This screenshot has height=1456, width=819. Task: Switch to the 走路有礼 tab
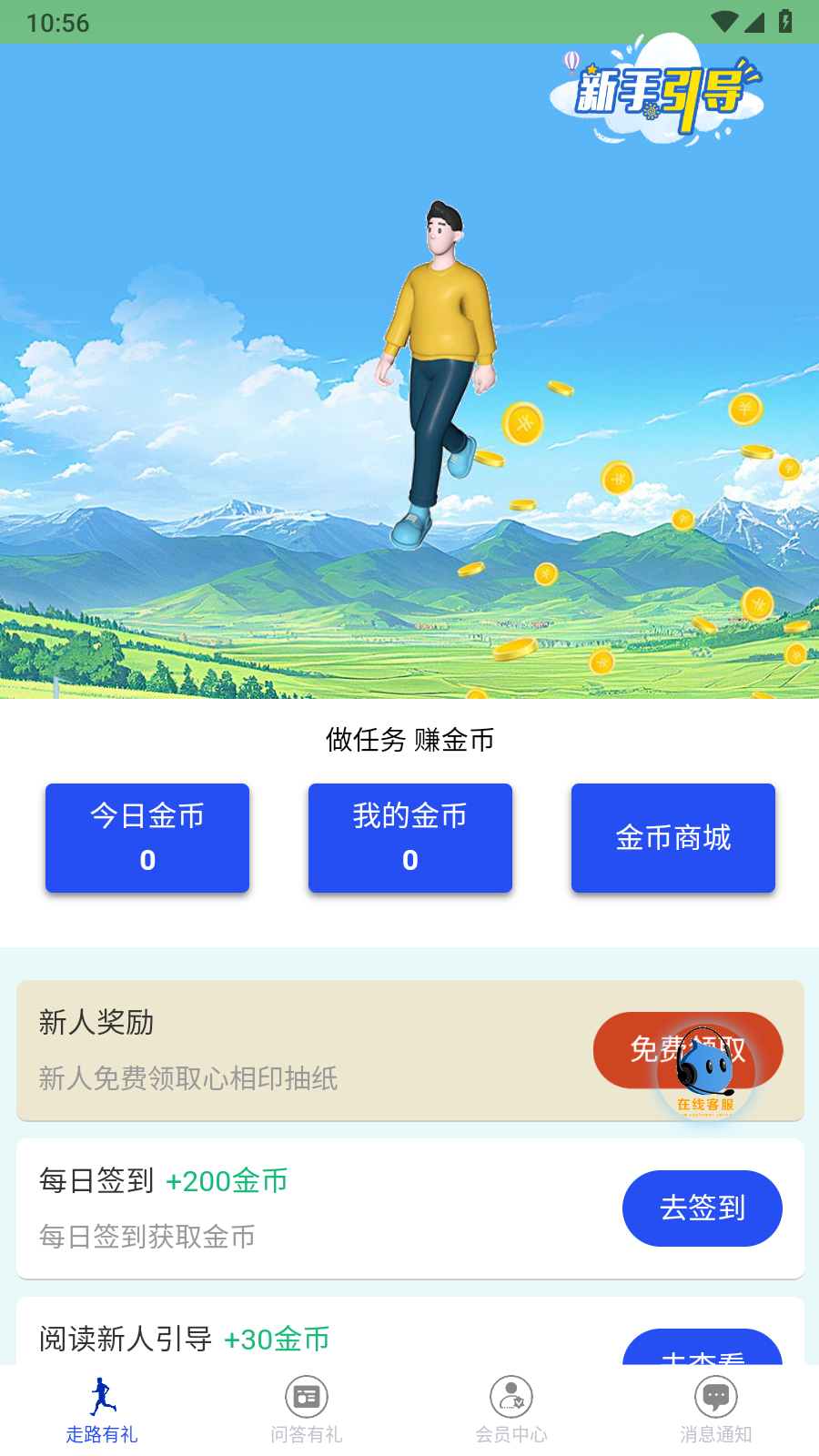(x=102, y=1409)
